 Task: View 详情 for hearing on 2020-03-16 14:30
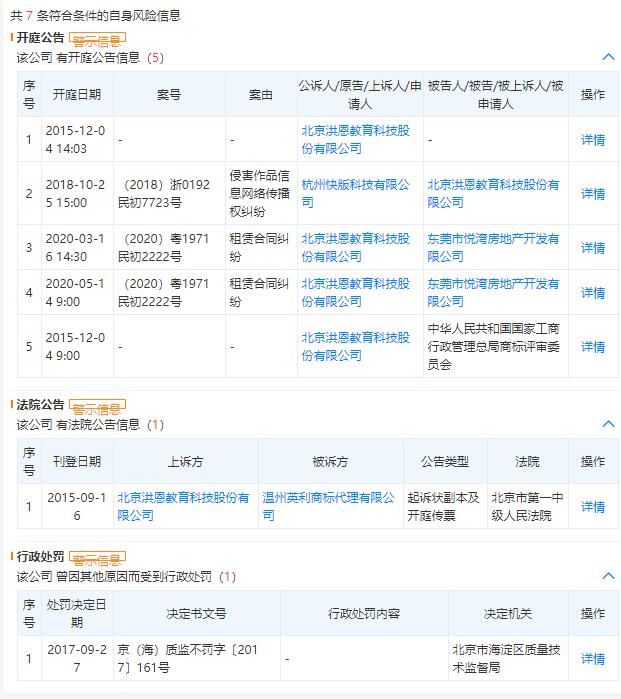[x=593, y=247]
